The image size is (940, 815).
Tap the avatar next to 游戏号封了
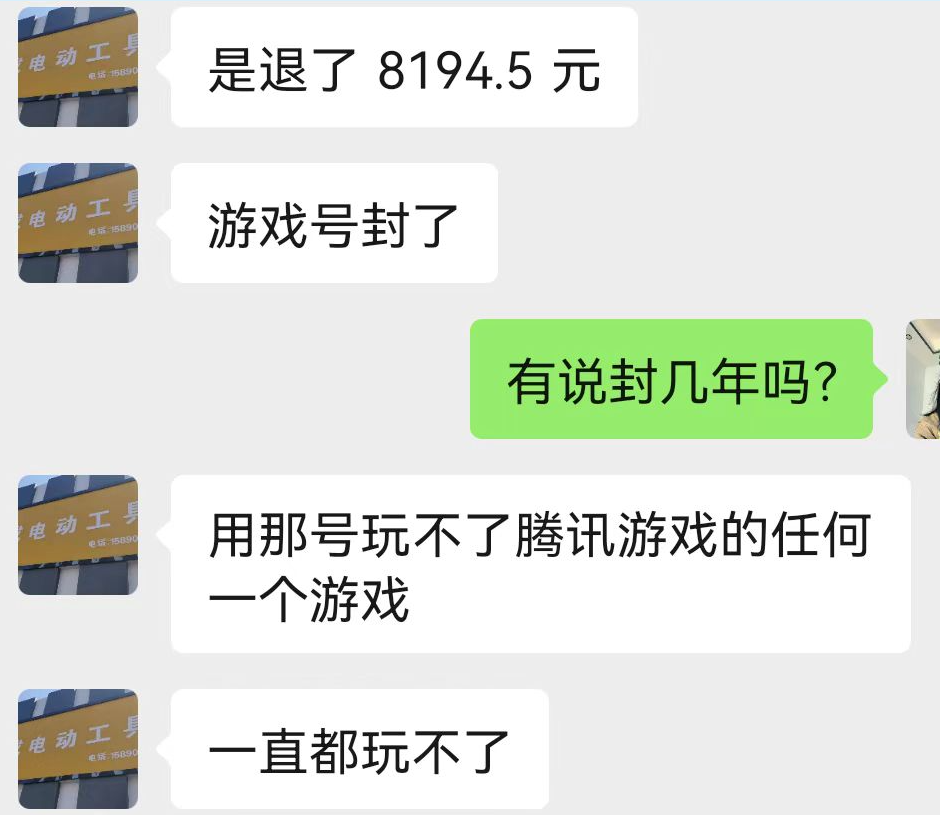pos(78,223)
